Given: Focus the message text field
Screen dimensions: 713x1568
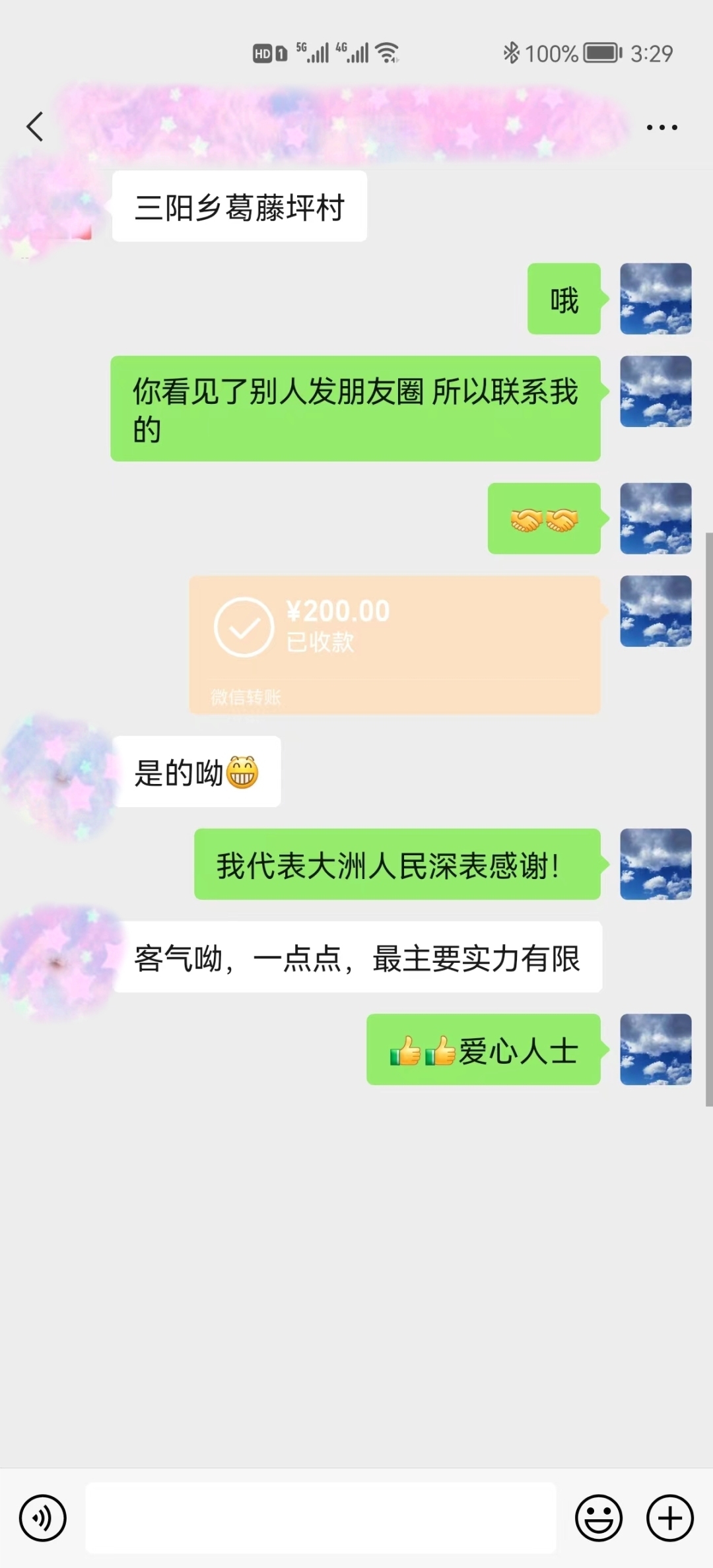Looking at the screenshot, I should pyautogui.click(x=321, y=1518).
